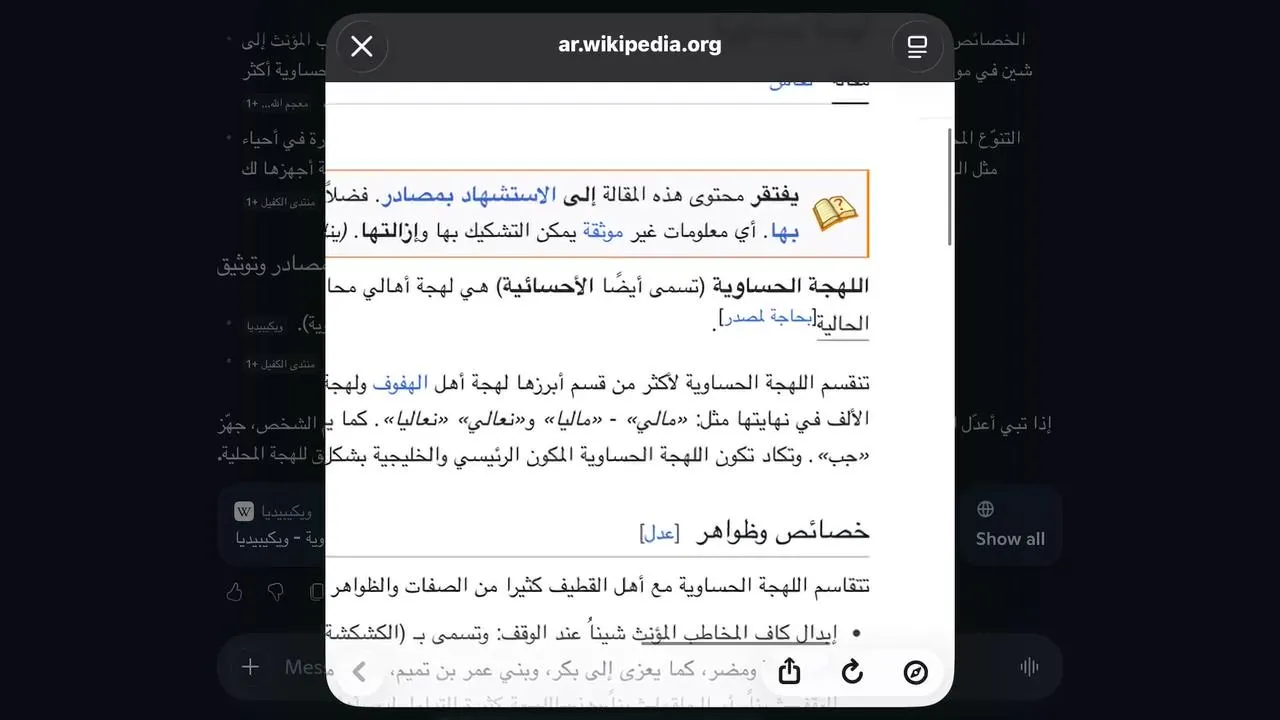Screen dimensions: 1280x720
Task: Share this Wikipedia page
Action: click(789, 671)
